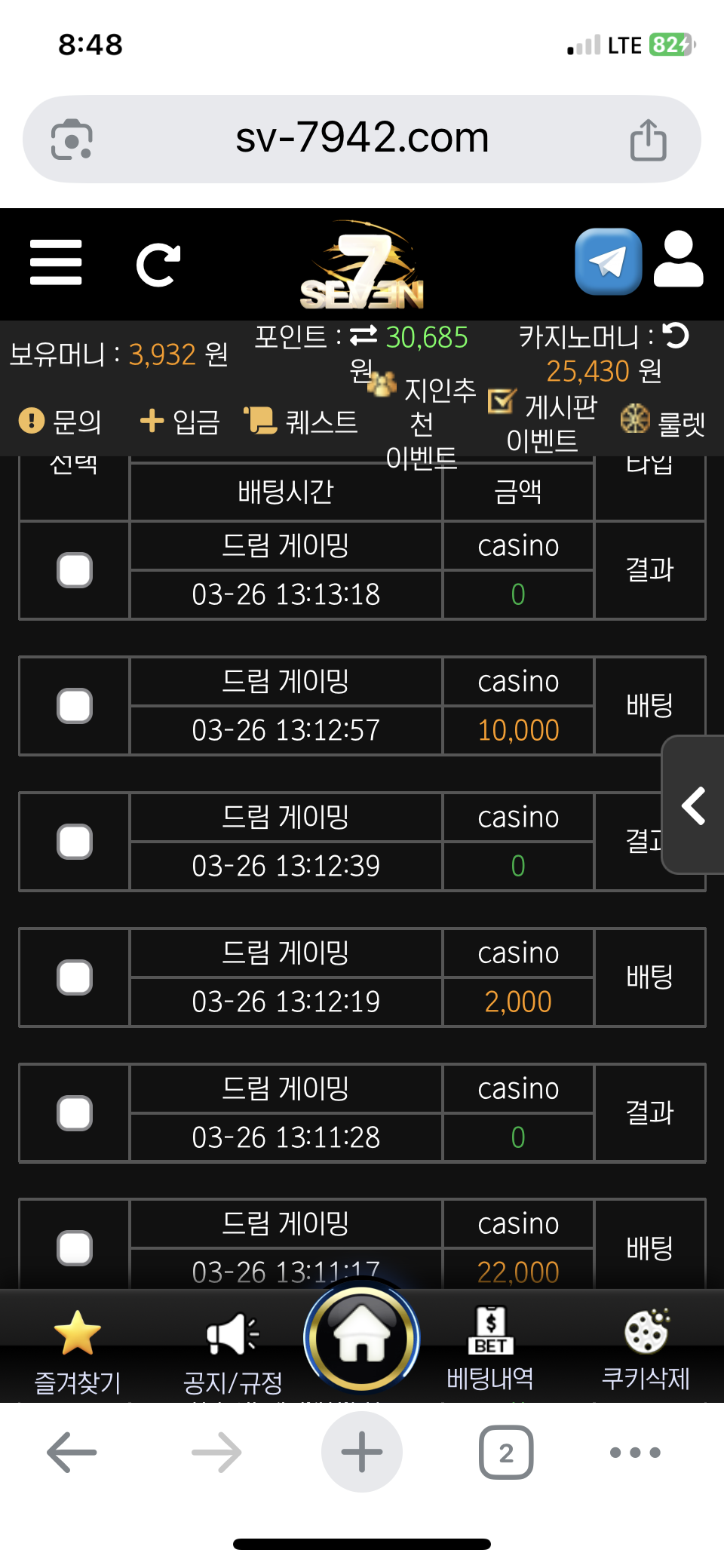The image size is (724, 1568).
Task: Refresh the page with the reload icon
Action: click(158, 265)
